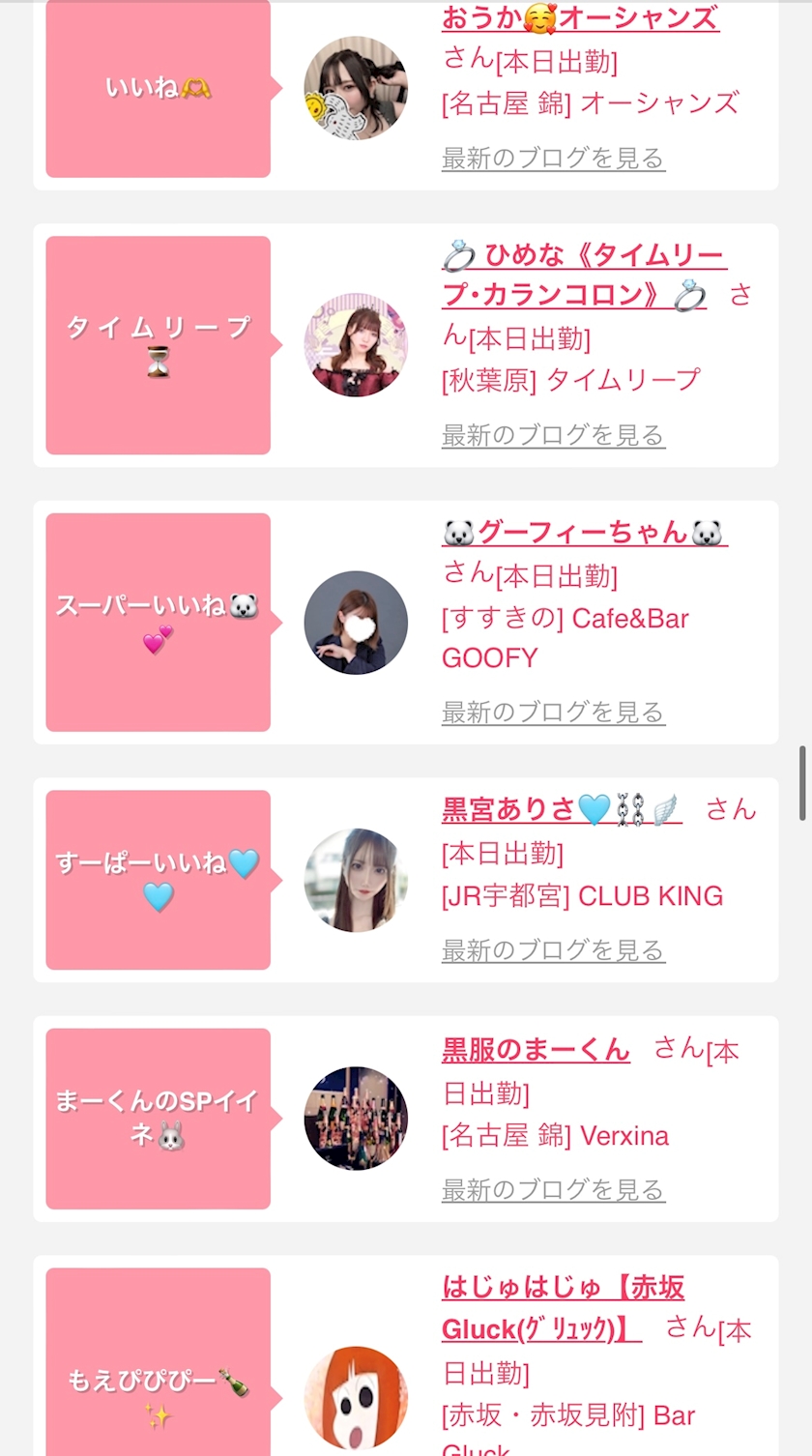Open 黒宮ありさ profile link
This screenshot has width=812, height=1456.
tap(562, 809)
